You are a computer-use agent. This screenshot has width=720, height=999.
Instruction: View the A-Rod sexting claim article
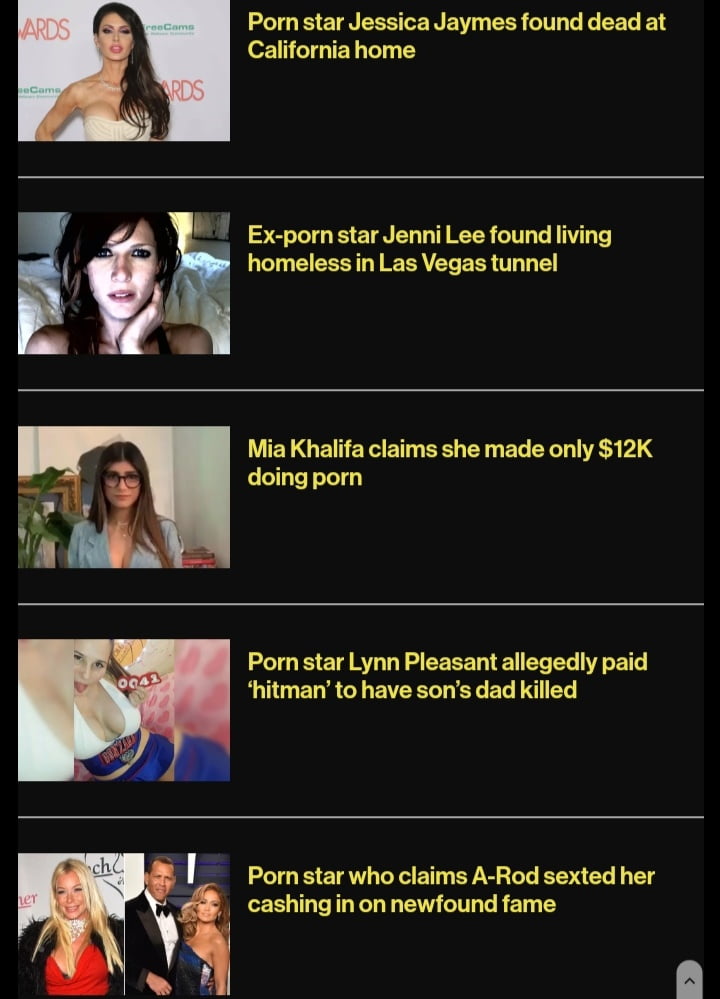coord(450,890)
